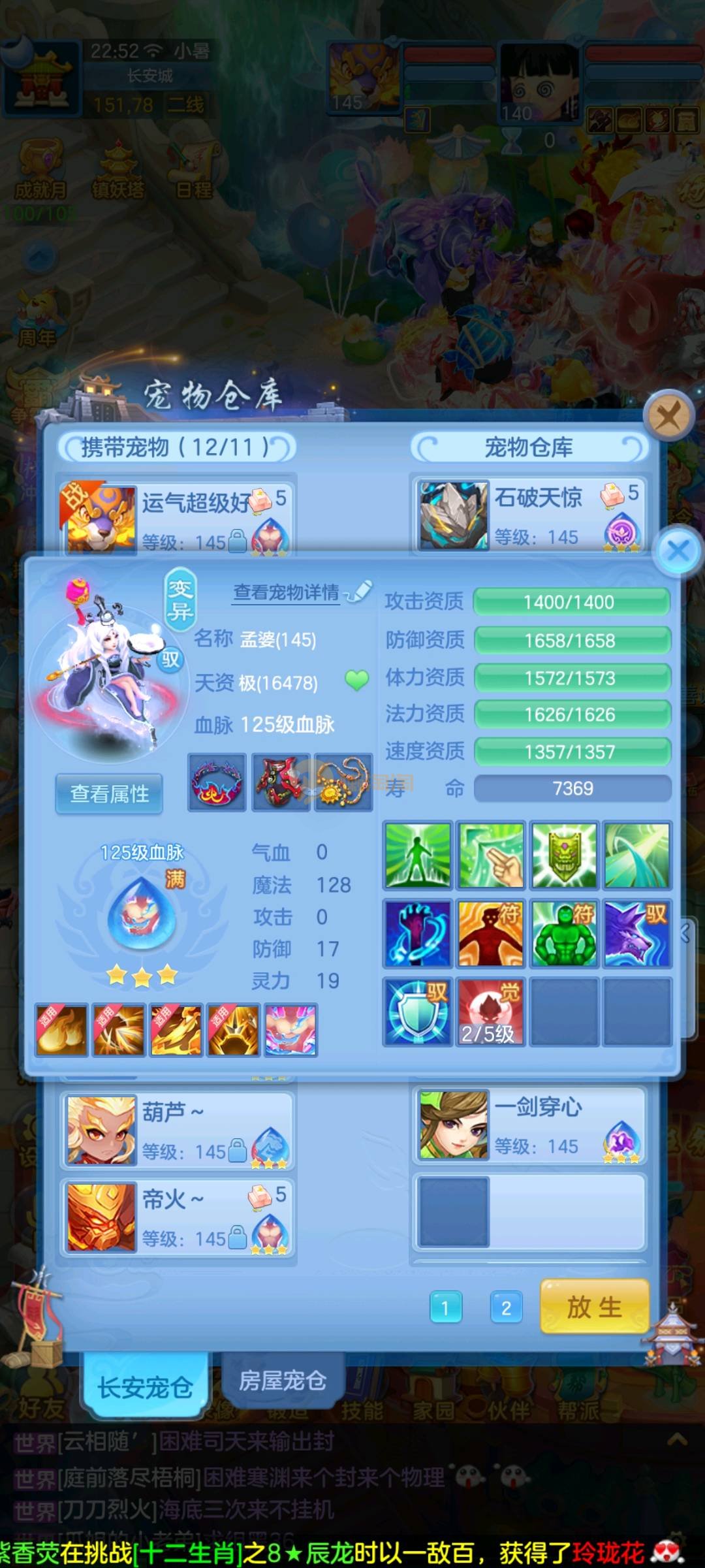705x1568 pixels.
Task: Expand the chat panel arrow
Action: point(677,1439)
